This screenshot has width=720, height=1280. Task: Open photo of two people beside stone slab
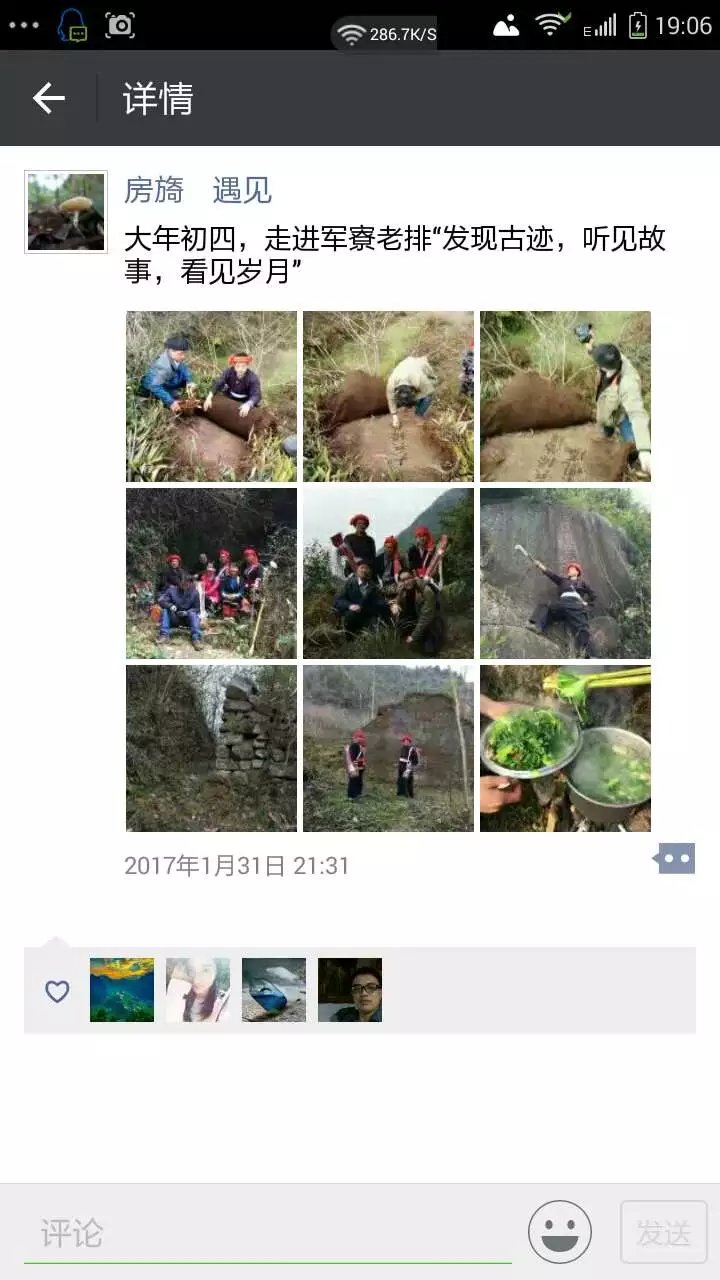pyautogui.click(x=211, y=396)
